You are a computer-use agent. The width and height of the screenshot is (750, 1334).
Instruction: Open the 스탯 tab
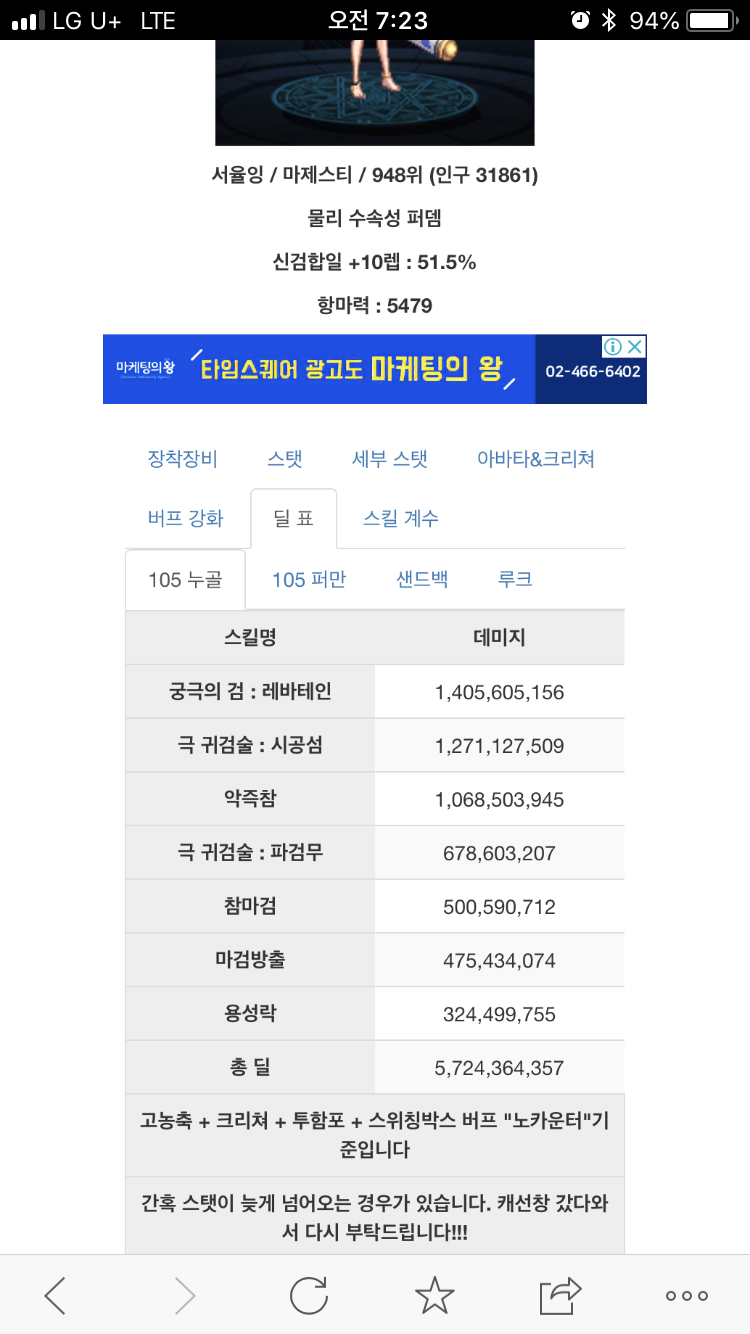click(284, 459)
